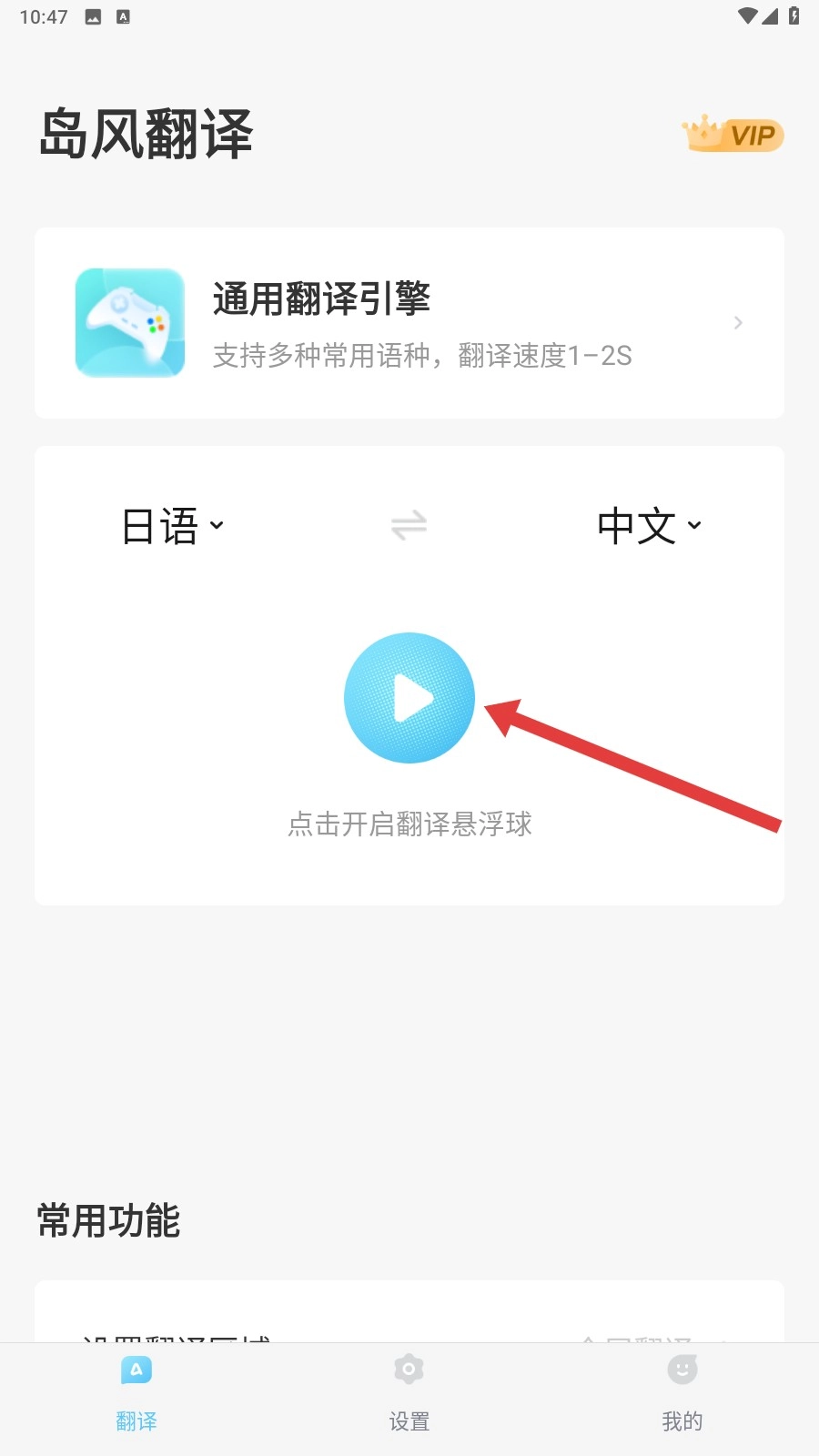Screen dimensions: 819x1456
Task: Start the translation floating ball
Action: 409,698
